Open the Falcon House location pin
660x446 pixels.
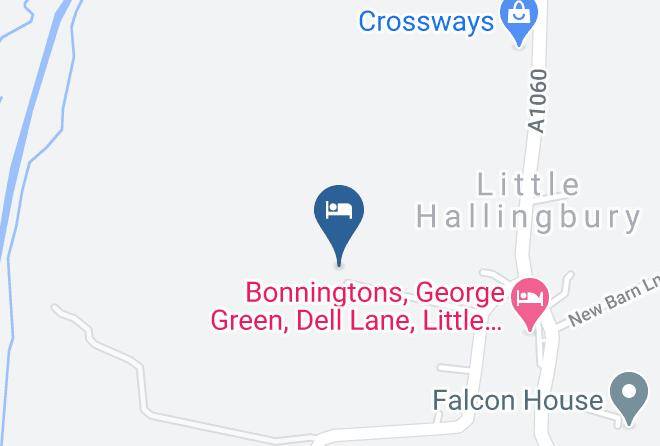click(628, 397)
